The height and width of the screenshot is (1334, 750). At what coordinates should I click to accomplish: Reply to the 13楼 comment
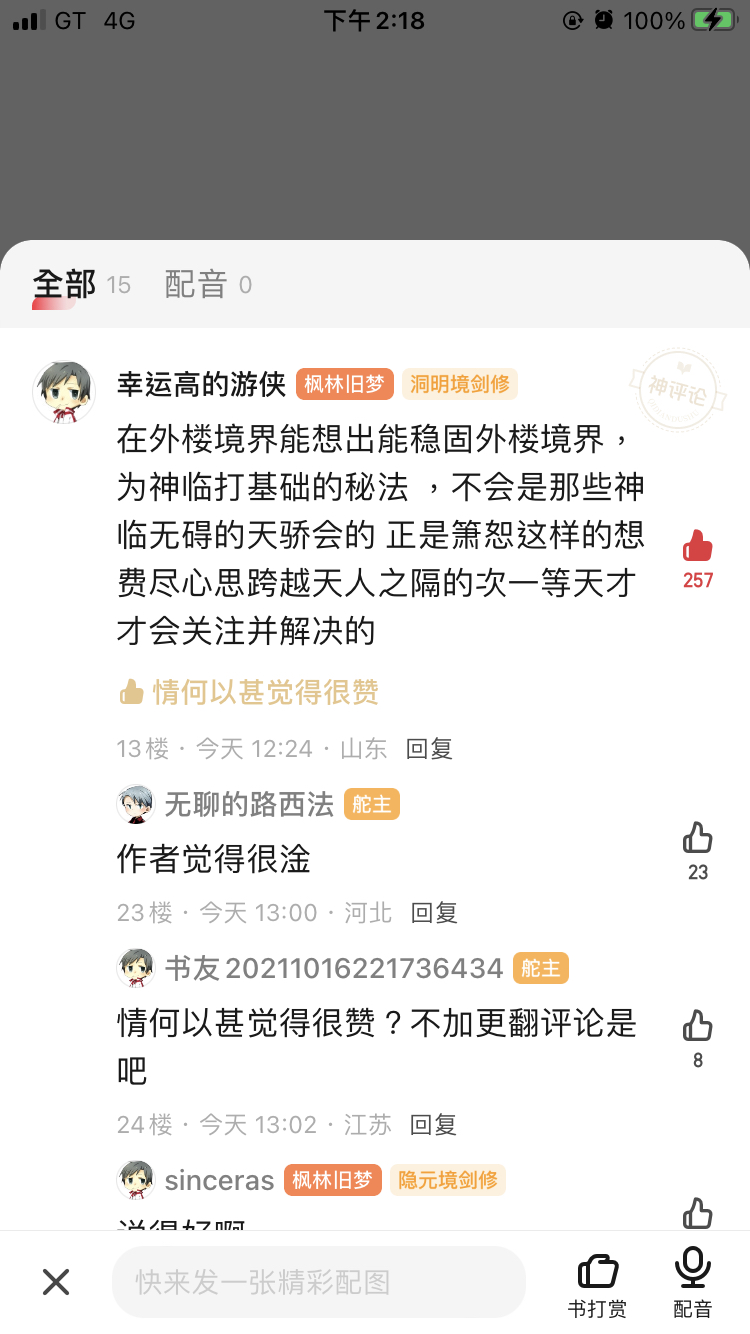(429, 748)
